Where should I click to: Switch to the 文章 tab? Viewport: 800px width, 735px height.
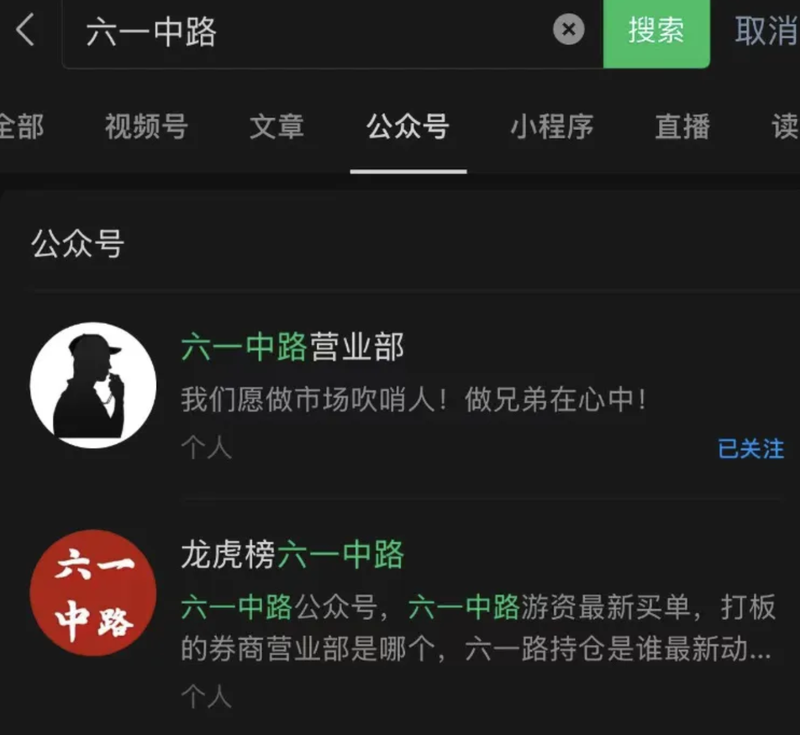click(277, 127)
